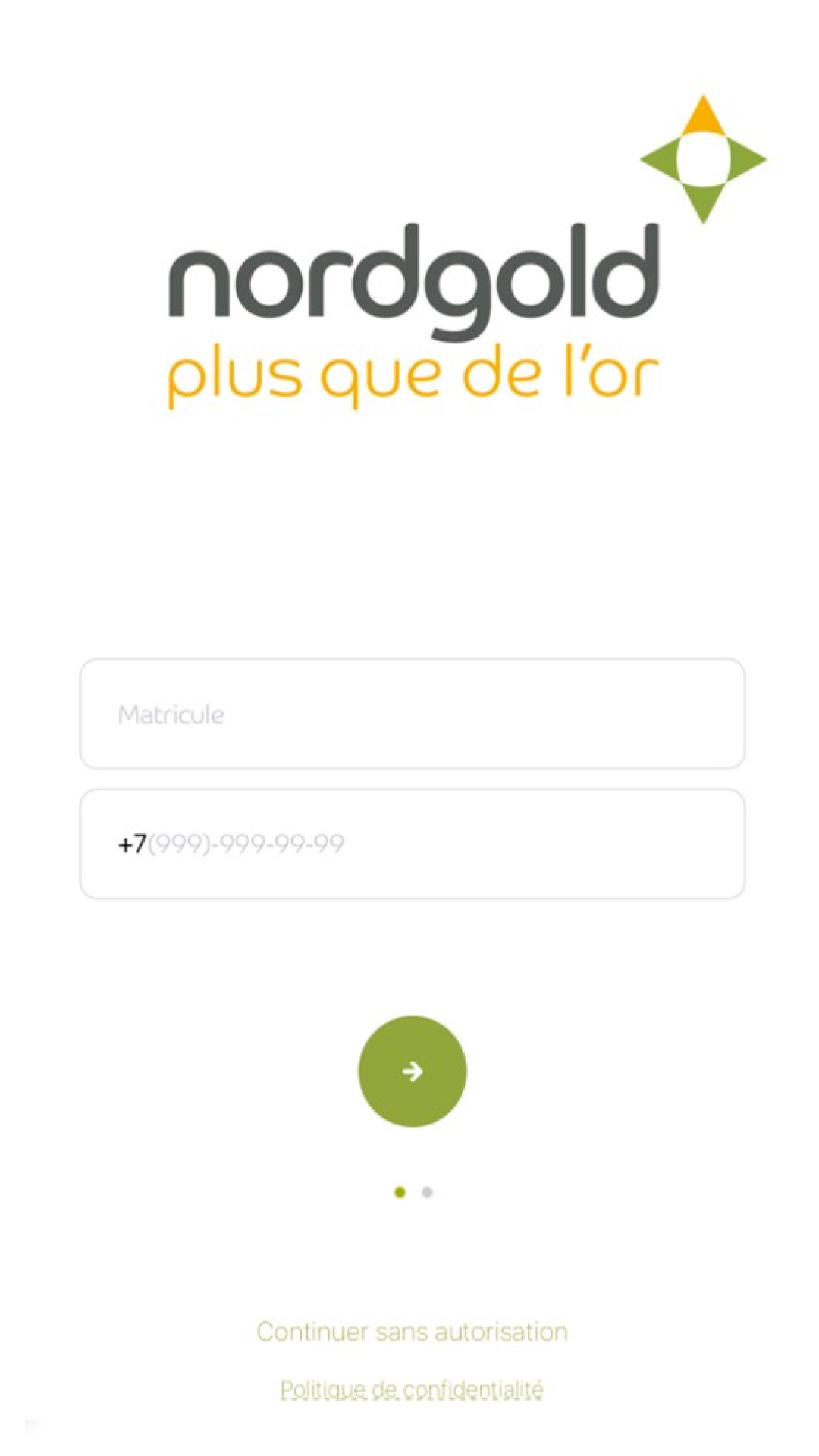Open Politique de confidentialité link
The width and height of the screenshot is (819, 1456).
point(412,1389)
